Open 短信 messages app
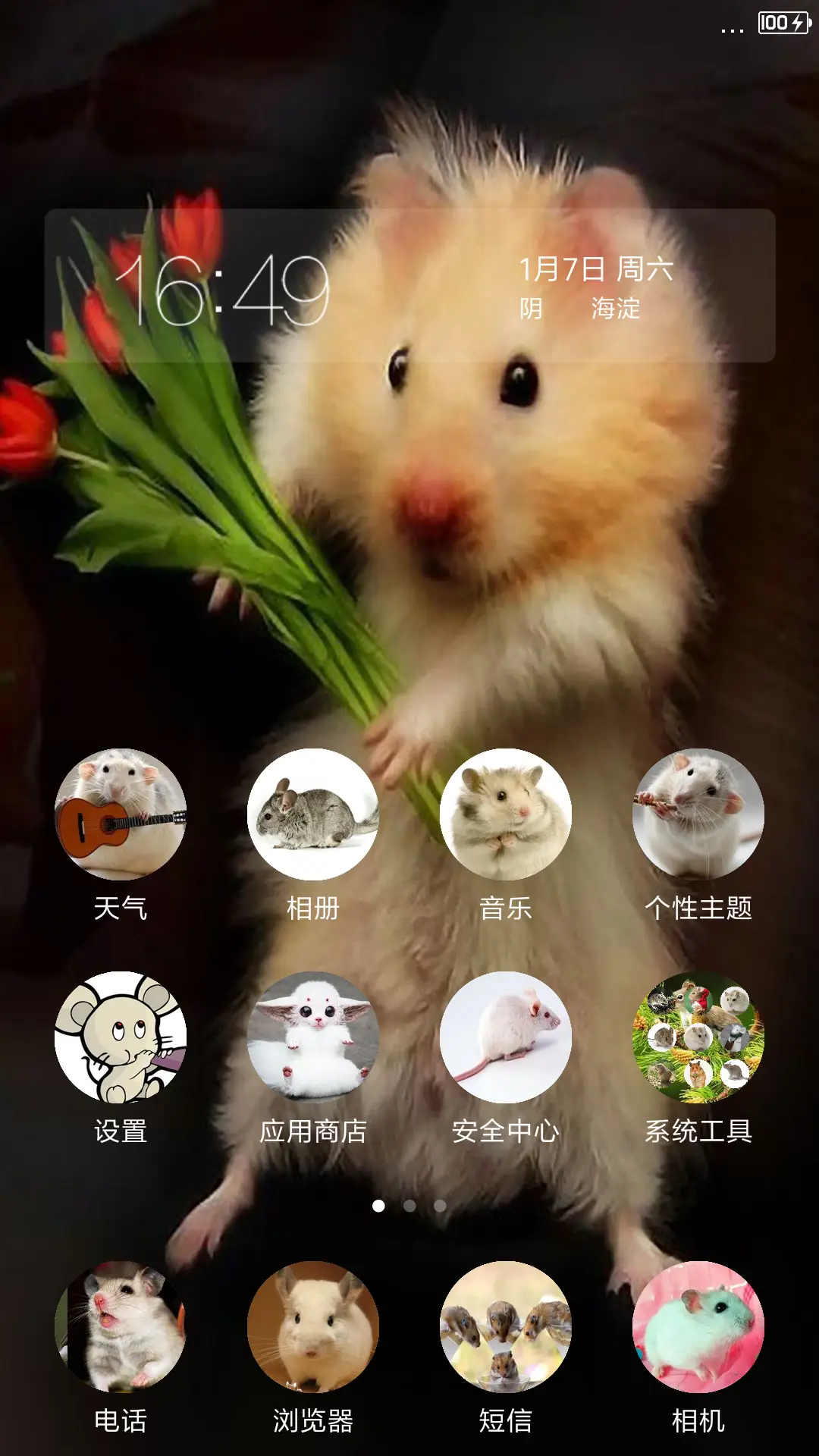The height and width of the screenshot is (1456, 819). 505,1326
